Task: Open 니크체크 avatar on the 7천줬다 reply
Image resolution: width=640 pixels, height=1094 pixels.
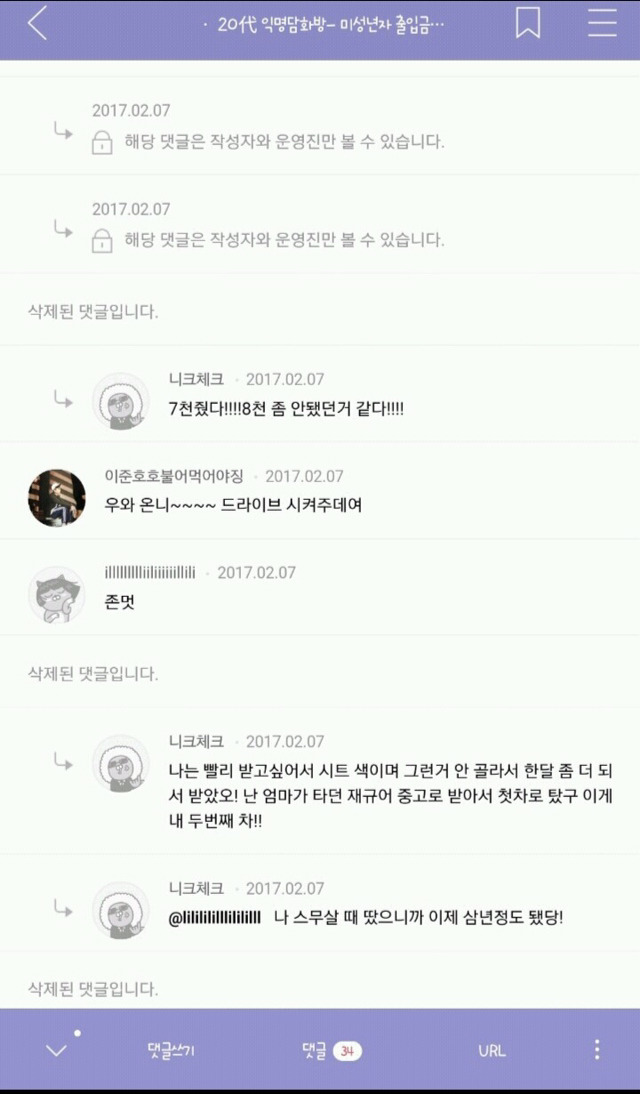Action: tap(121, 401)
